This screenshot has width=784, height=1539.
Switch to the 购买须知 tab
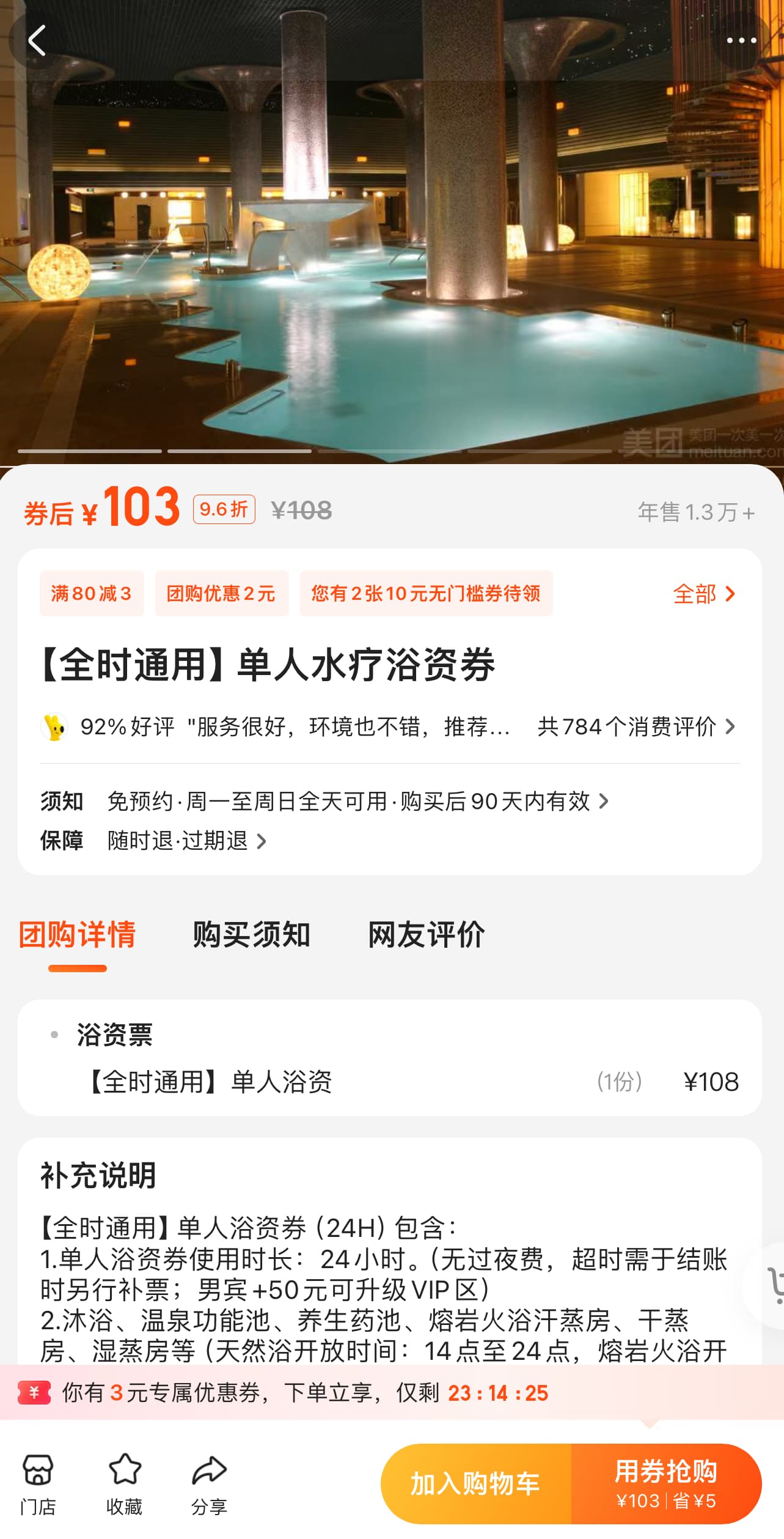tap(251, 935)
